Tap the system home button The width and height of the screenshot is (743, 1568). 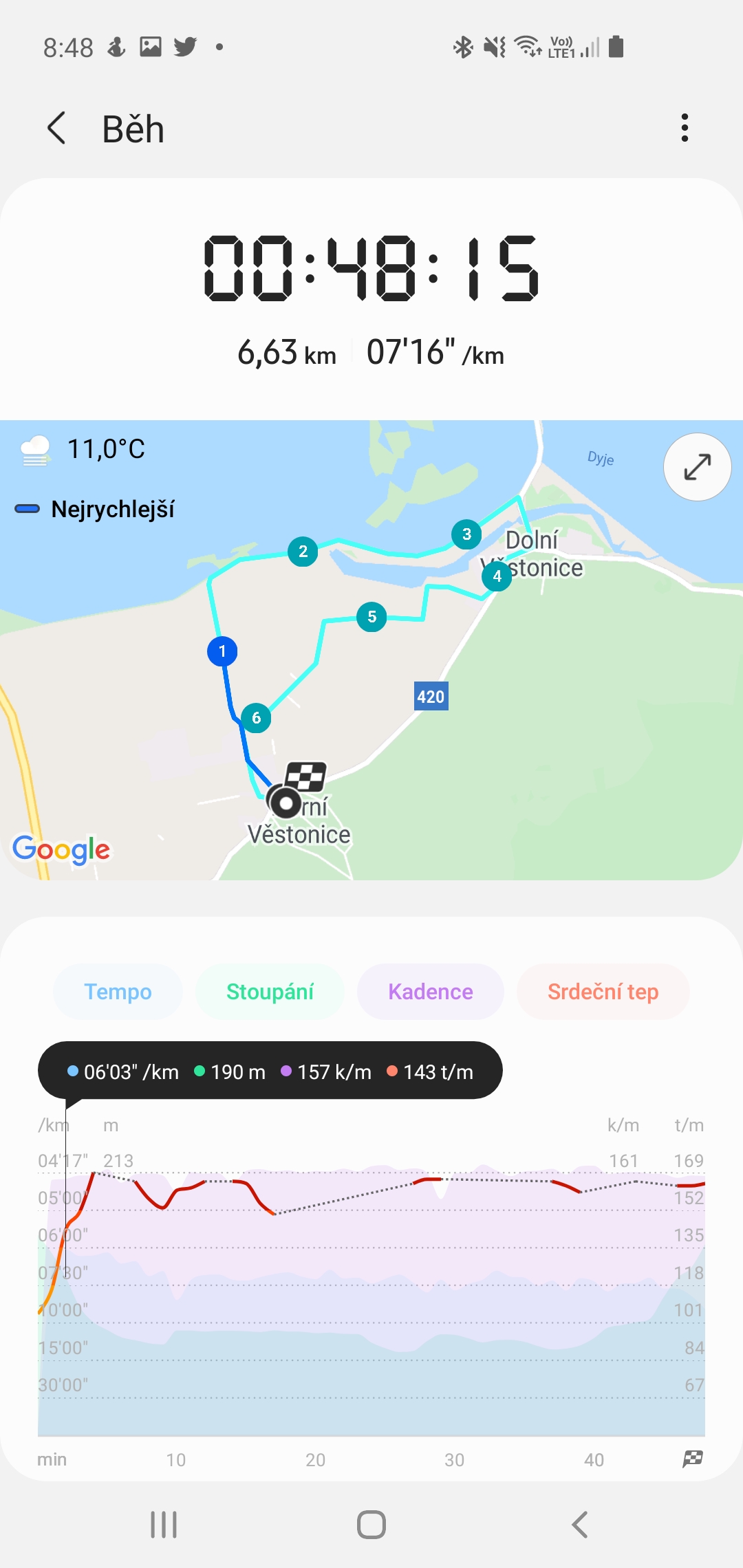tap(371, 1525)
